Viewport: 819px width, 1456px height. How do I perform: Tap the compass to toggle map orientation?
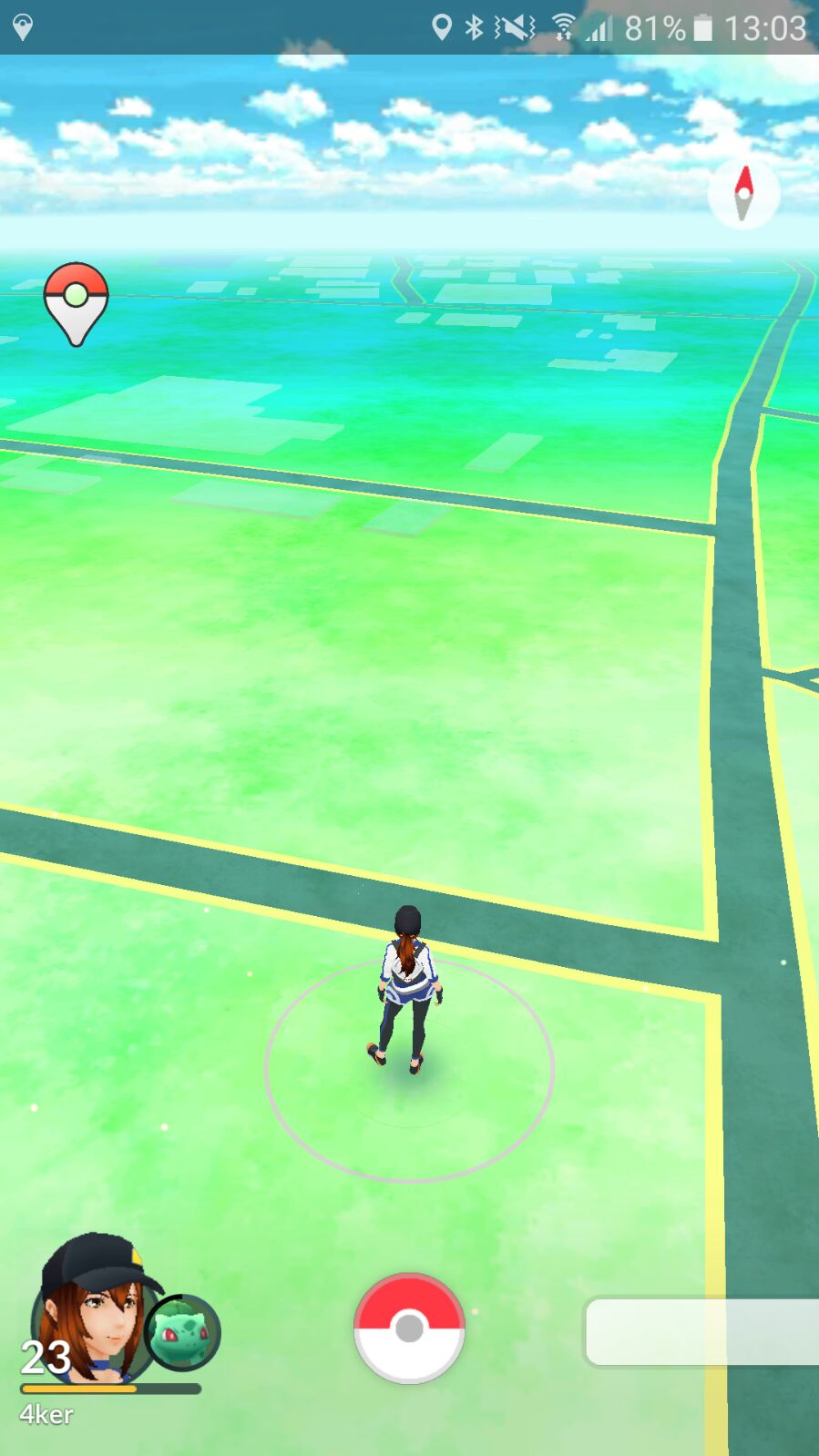pos(743,193)
